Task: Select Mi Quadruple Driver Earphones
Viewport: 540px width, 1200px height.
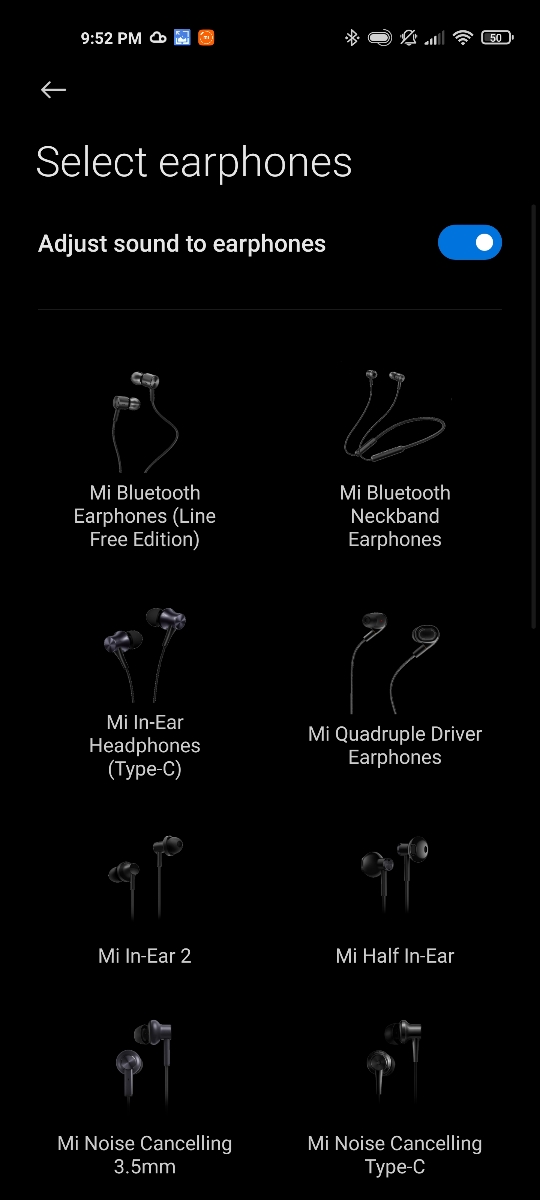Action: tap(395, 690)
